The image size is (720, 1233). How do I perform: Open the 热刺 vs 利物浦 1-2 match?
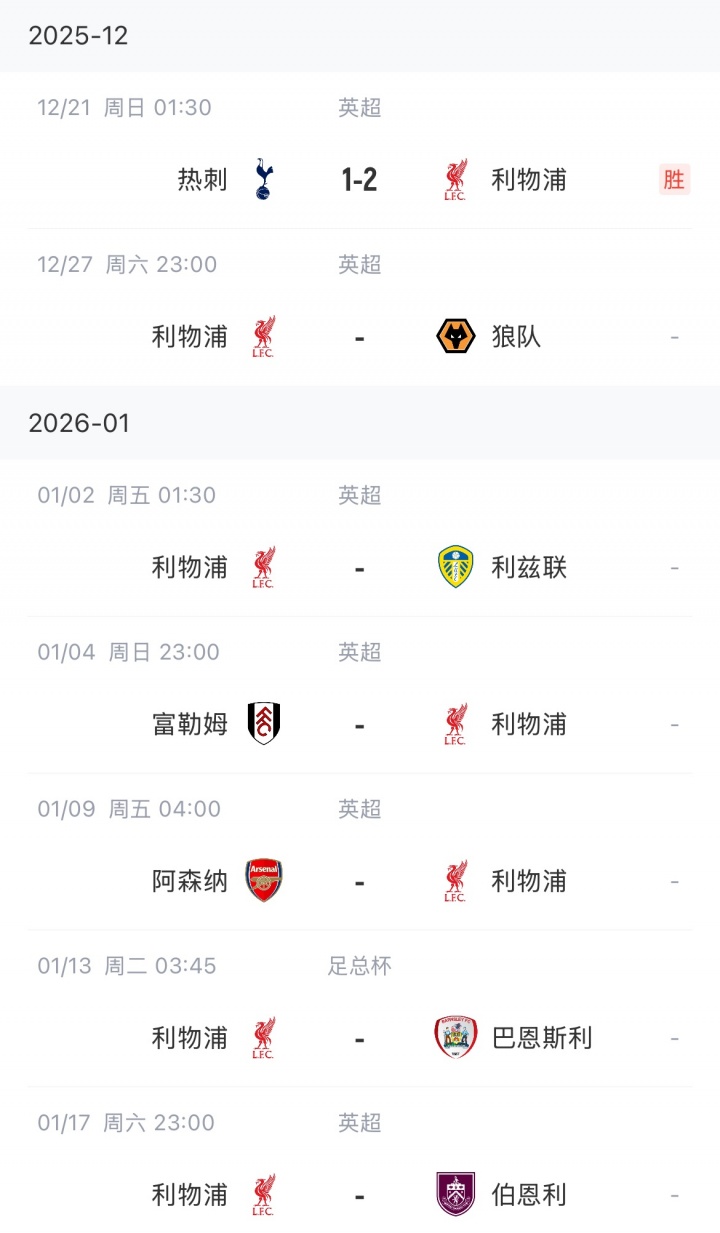pyautogui.click(x=359, y=180)
